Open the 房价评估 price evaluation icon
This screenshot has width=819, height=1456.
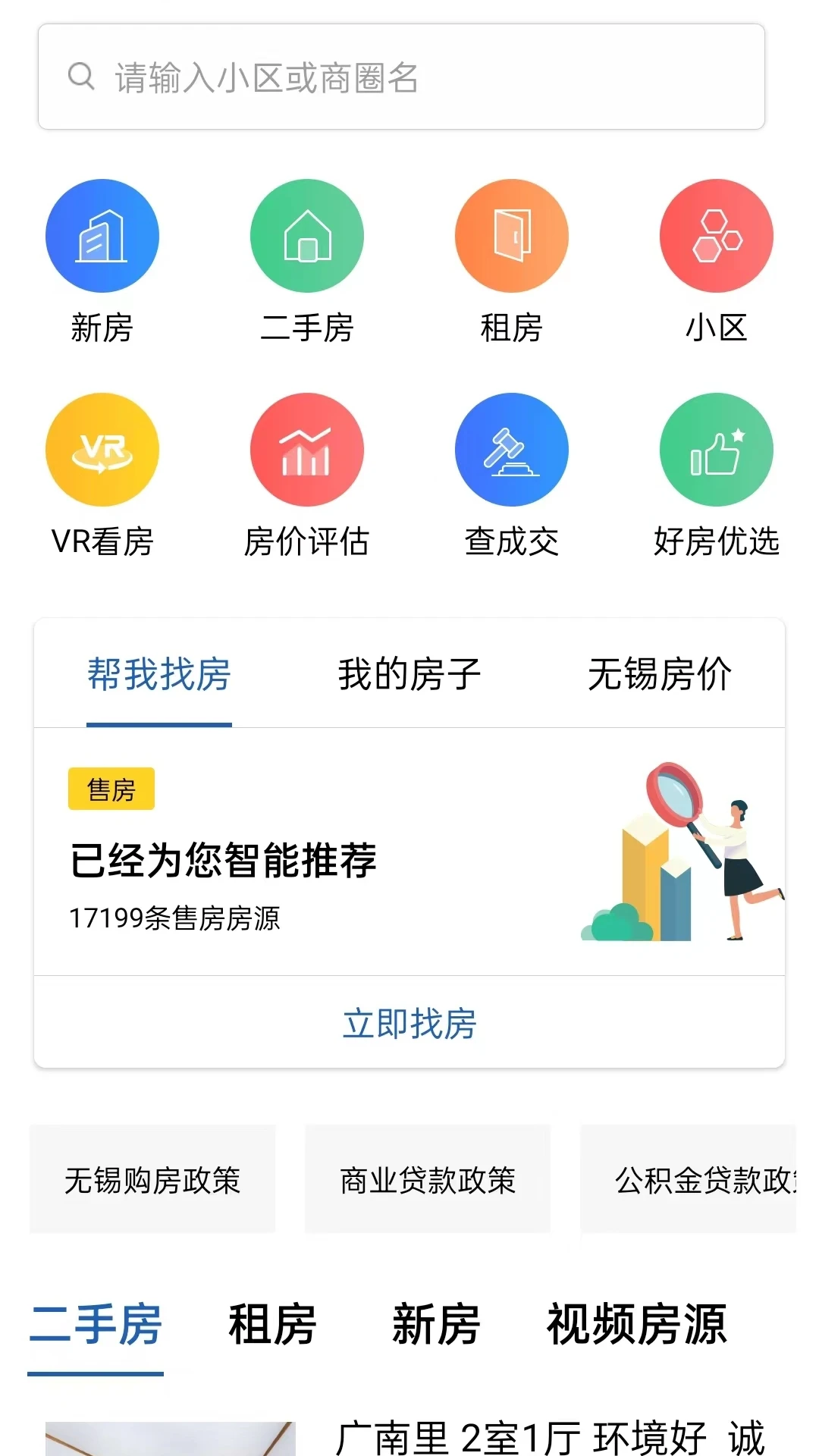click(x=306, y=450)
